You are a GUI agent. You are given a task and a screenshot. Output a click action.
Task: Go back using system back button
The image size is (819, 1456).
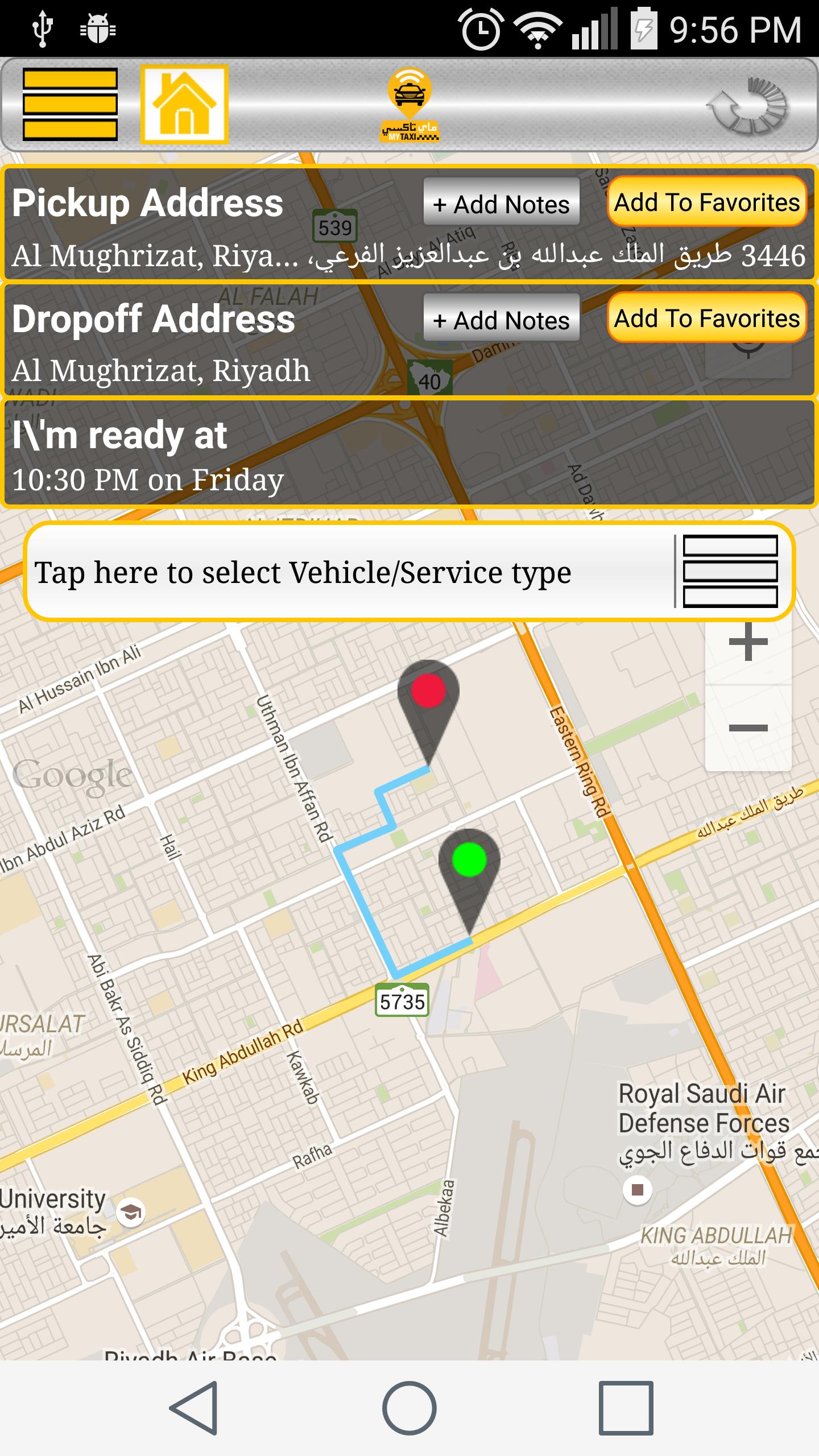point(193,1408)
